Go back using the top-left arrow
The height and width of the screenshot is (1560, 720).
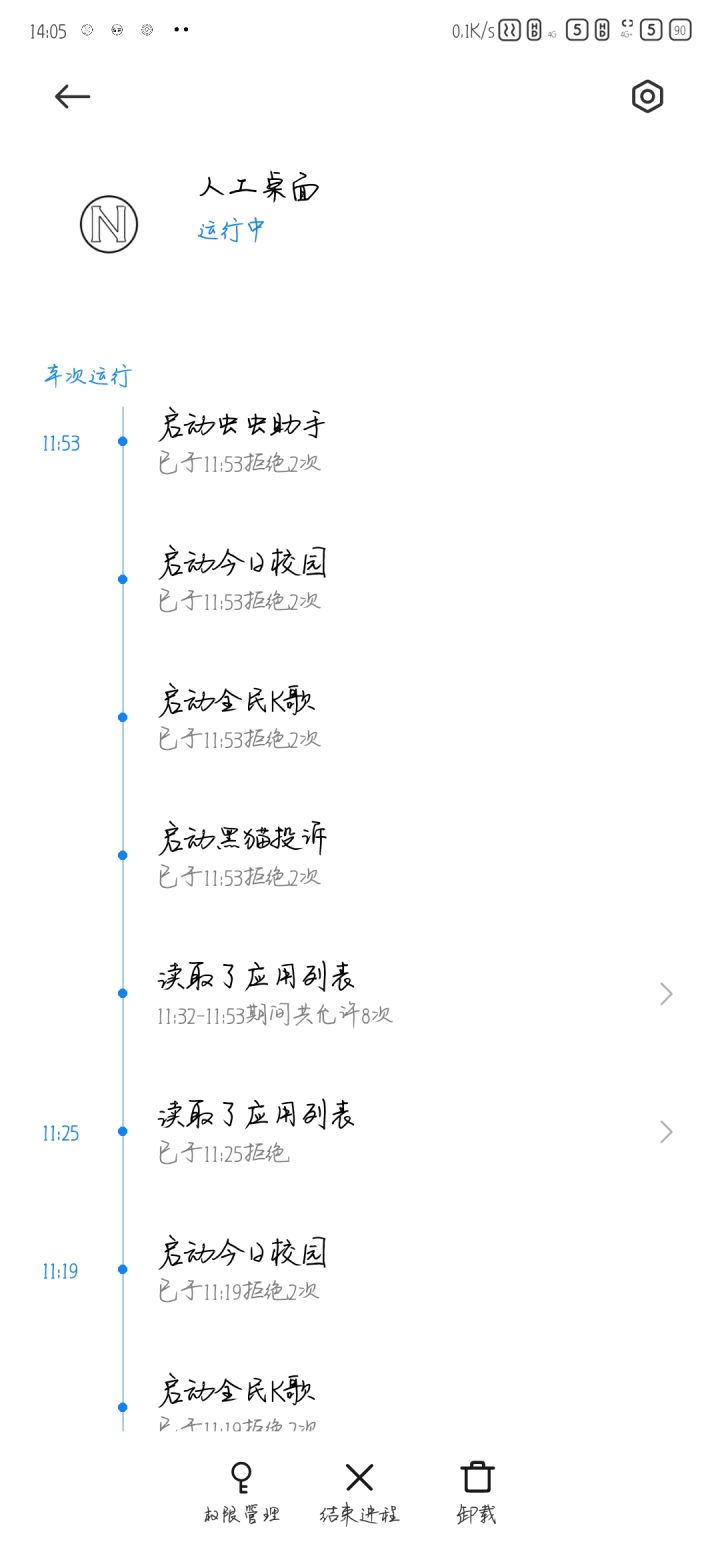(72, 96)
